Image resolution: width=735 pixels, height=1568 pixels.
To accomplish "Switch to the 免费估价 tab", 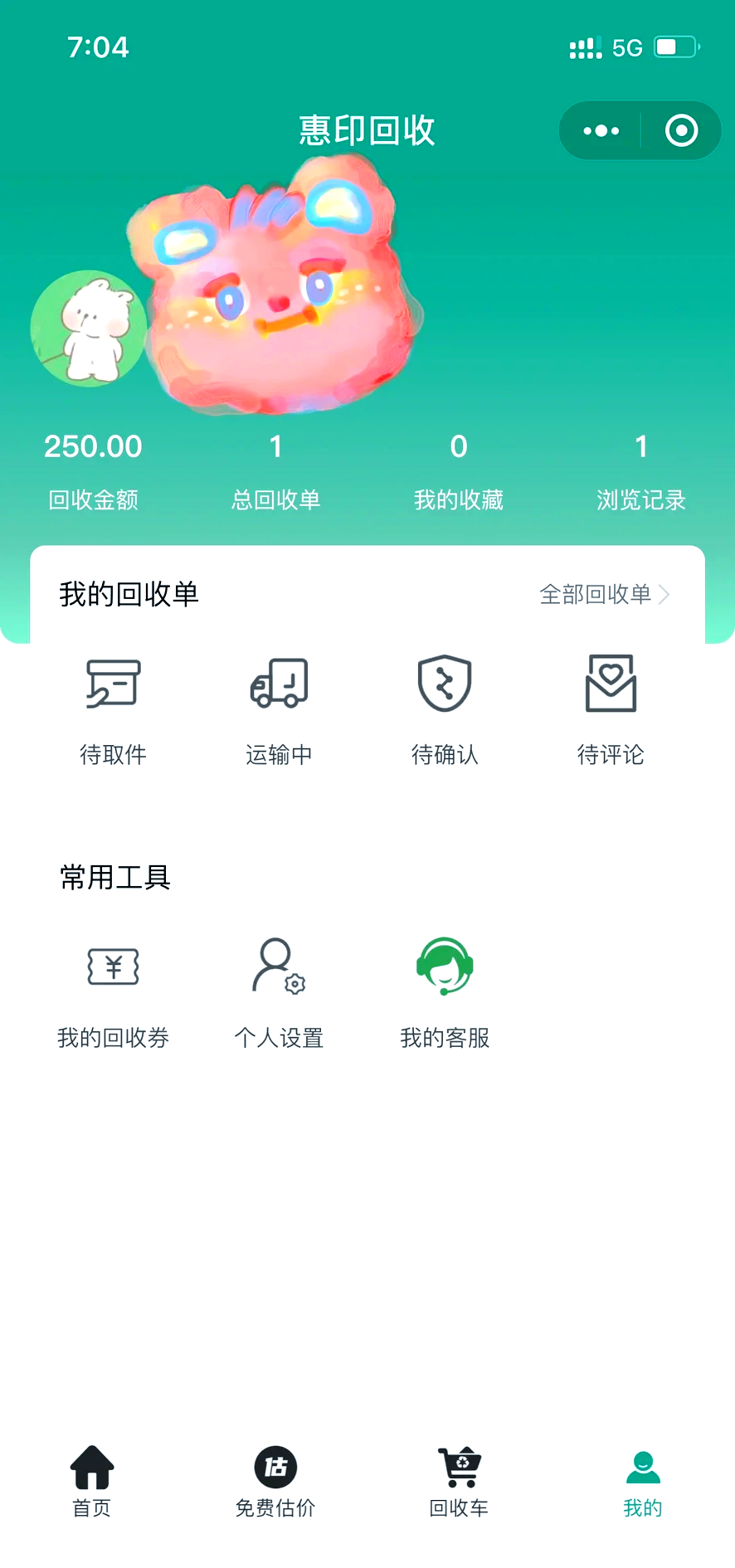I will point(275,1481).
